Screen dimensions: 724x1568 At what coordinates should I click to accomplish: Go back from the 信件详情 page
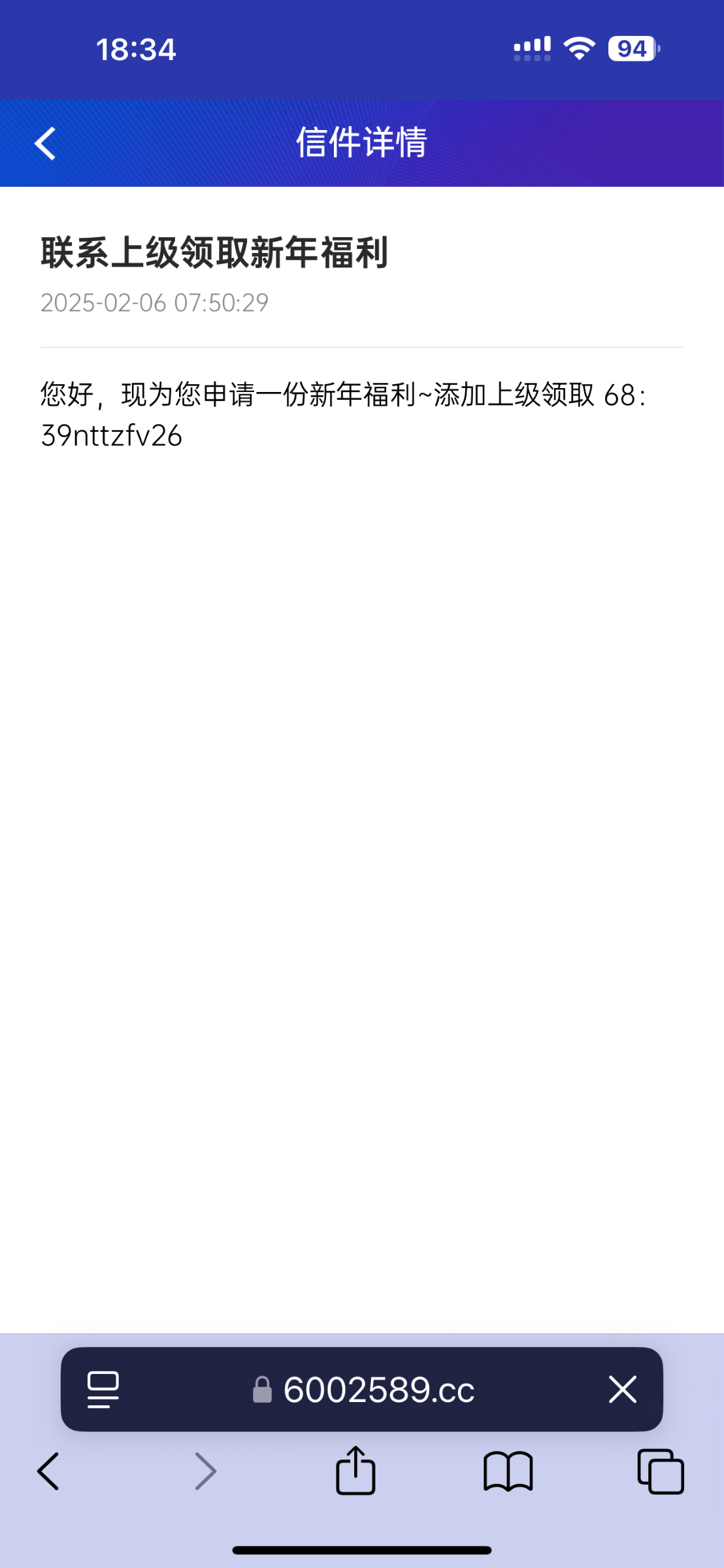(x=45, y=144)
